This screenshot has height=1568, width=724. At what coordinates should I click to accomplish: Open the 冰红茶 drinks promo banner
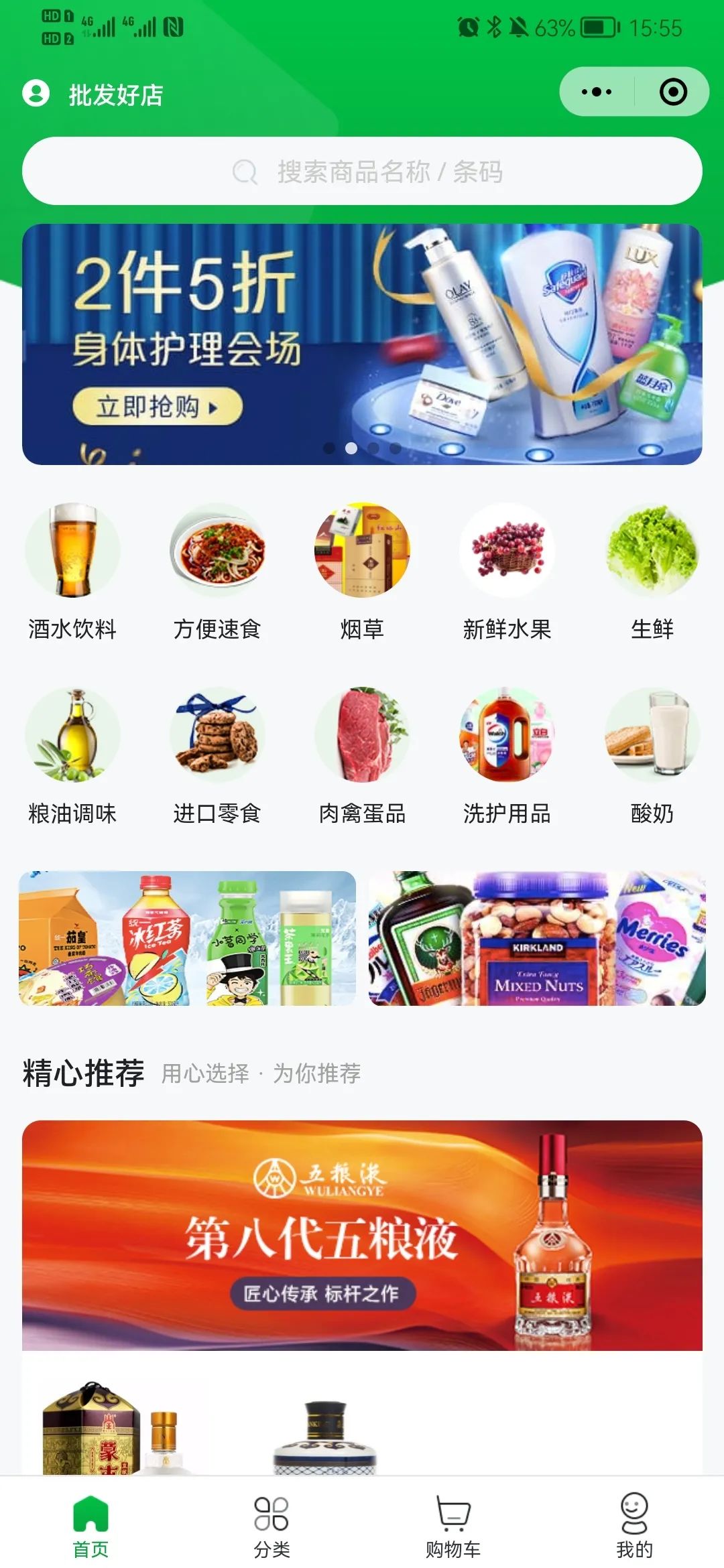coord(188,938)
